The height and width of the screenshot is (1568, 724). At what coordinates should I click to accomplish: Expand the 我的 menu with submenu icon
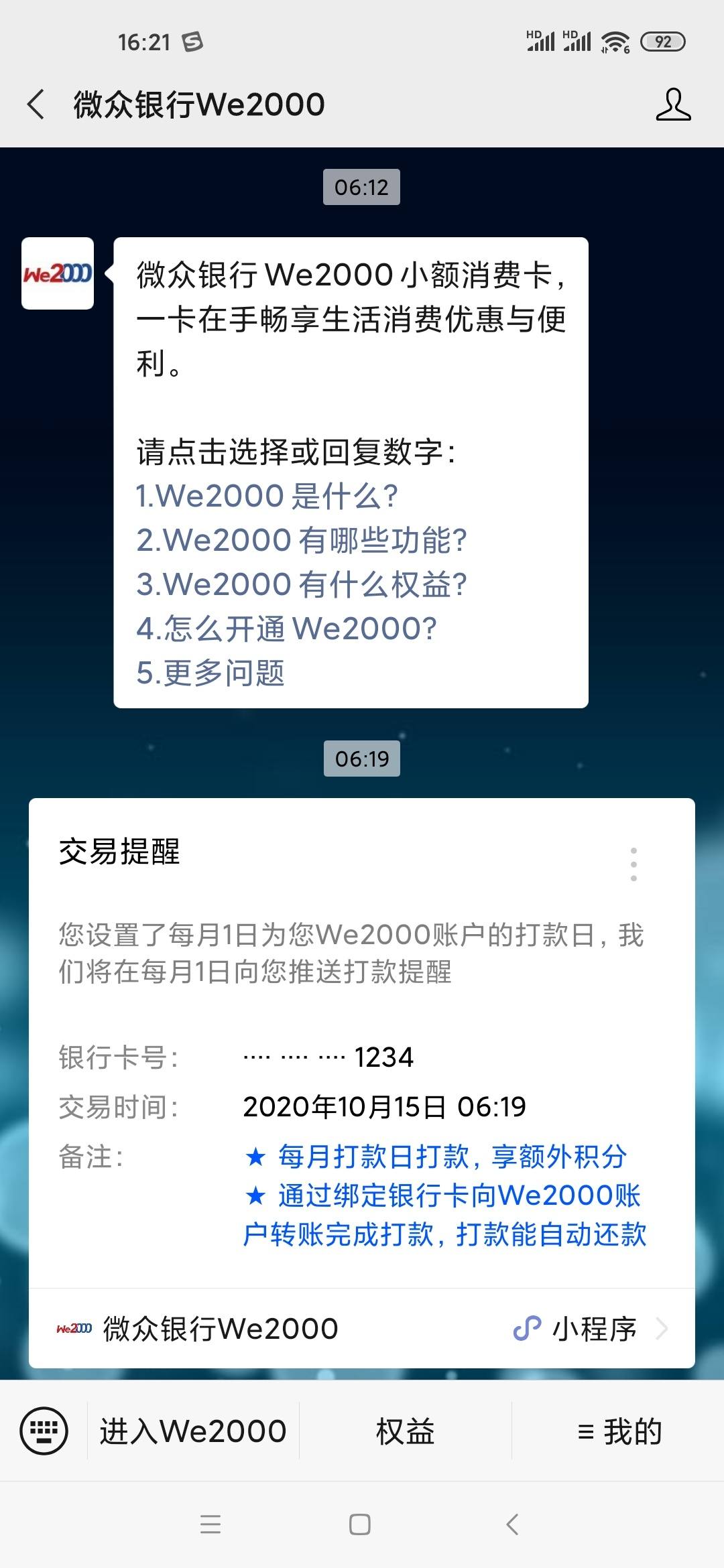click(587, 1431)
